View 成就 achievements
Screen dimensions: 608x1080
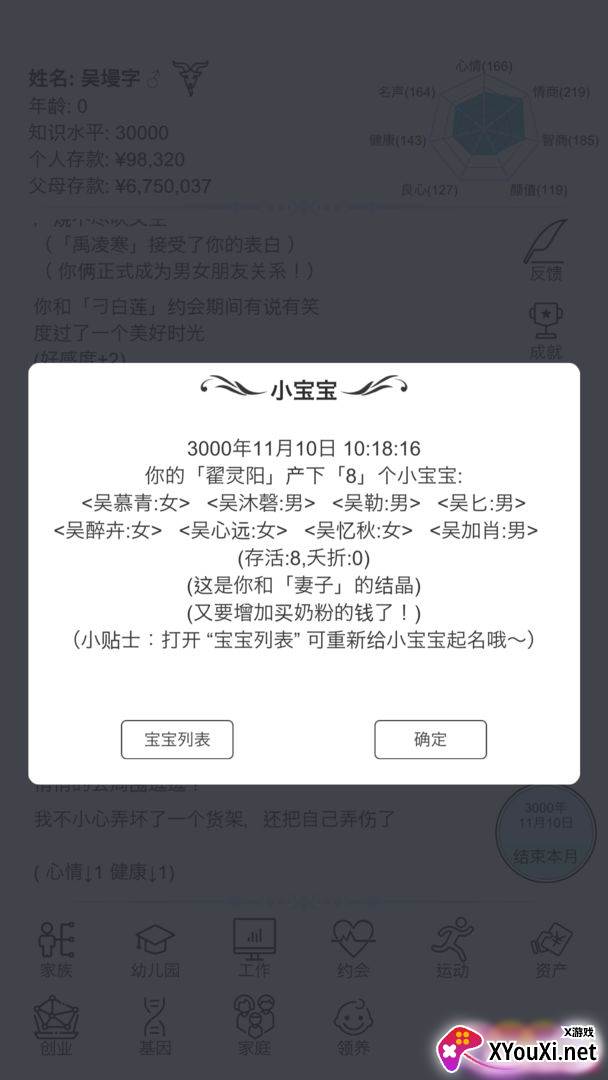tap(546, 330)
